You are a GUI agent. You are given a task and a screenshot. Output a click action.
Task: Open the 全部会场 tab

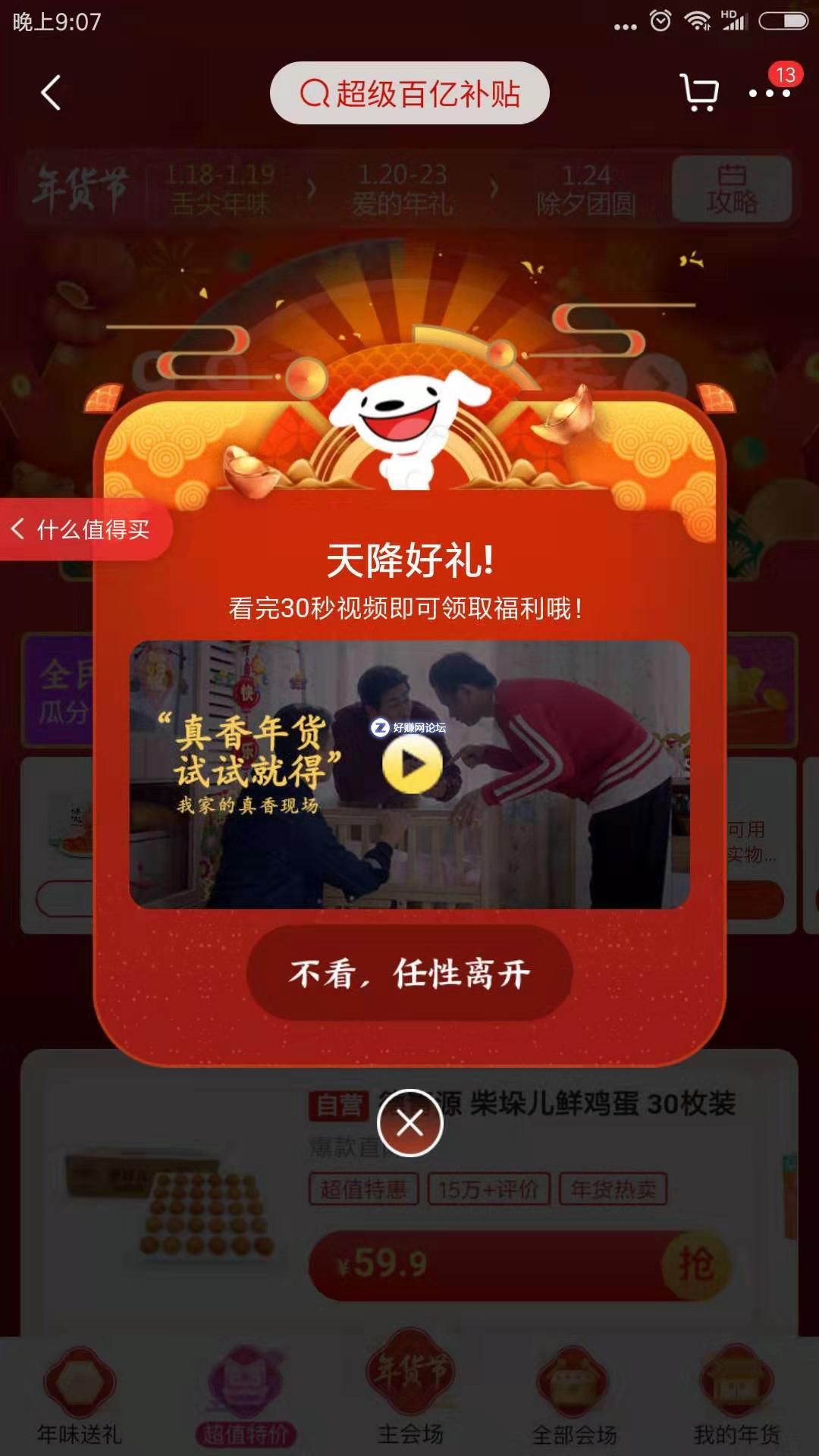click(574, 1397)
